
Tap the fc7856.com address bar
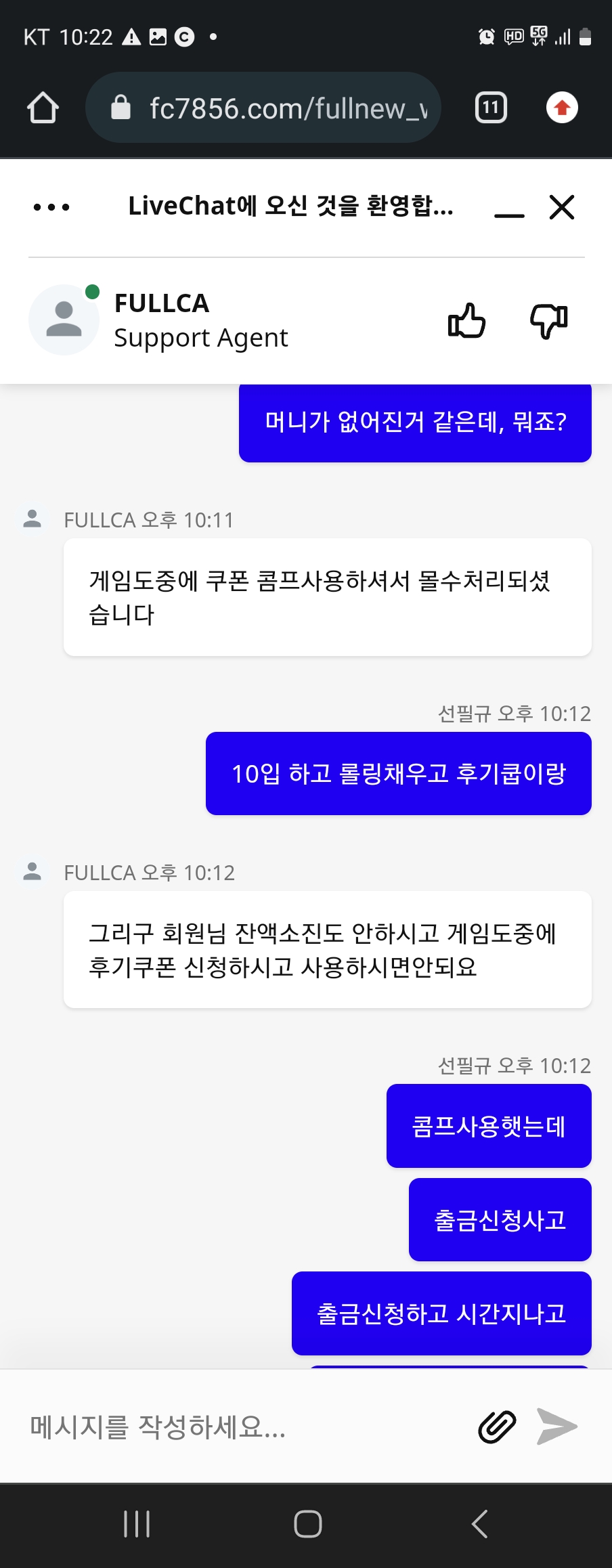[x=263, y=108]
